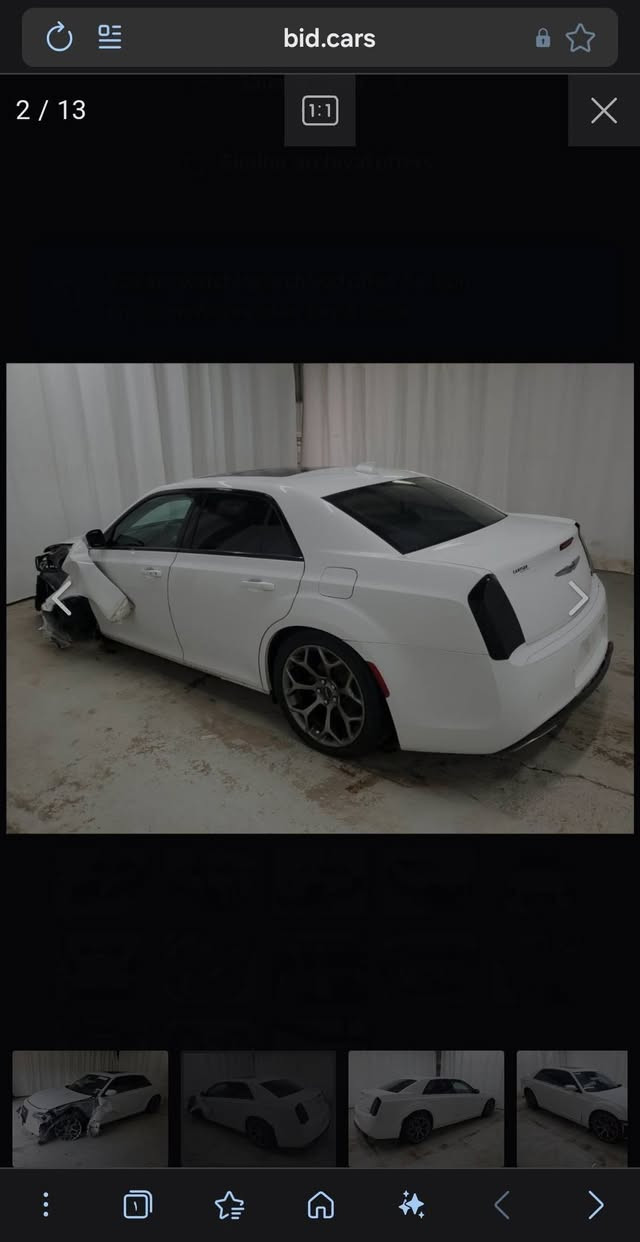This screenshot has width=640, height=1242.
Task: Open bookmarks list in toolbar
Action: tap(229, 1204)
